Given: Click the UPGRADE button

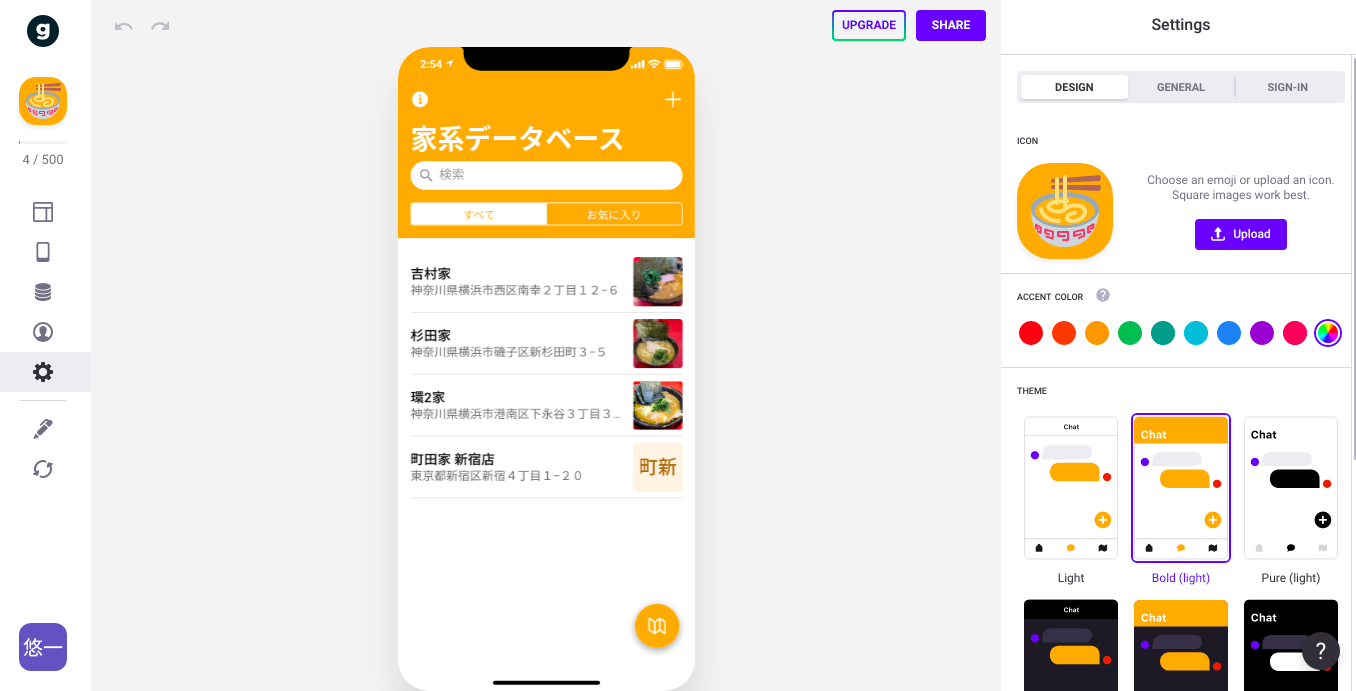Looking at the screenshot, I should (868, 25).
